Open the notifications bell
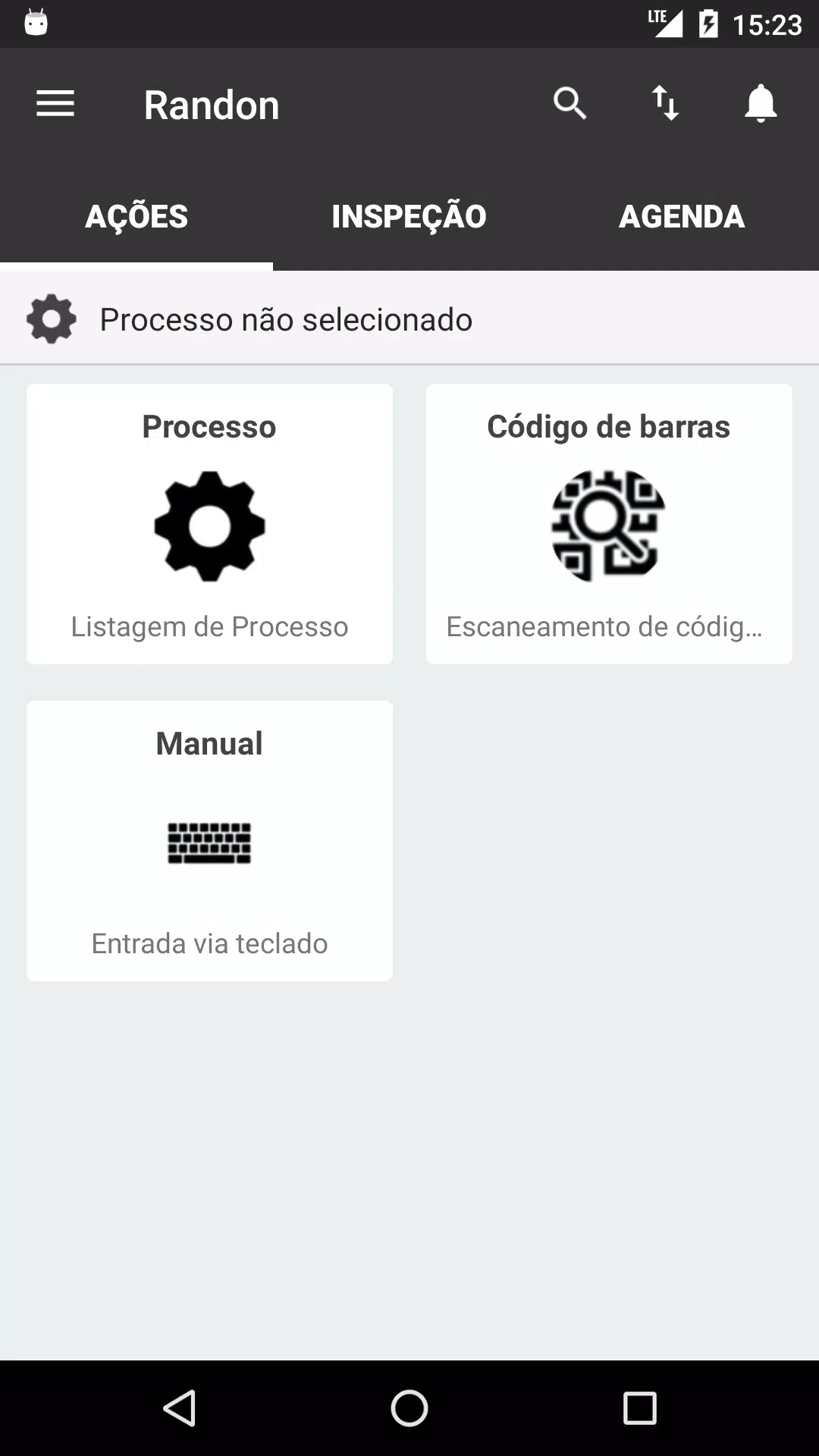 click(761, 103)
